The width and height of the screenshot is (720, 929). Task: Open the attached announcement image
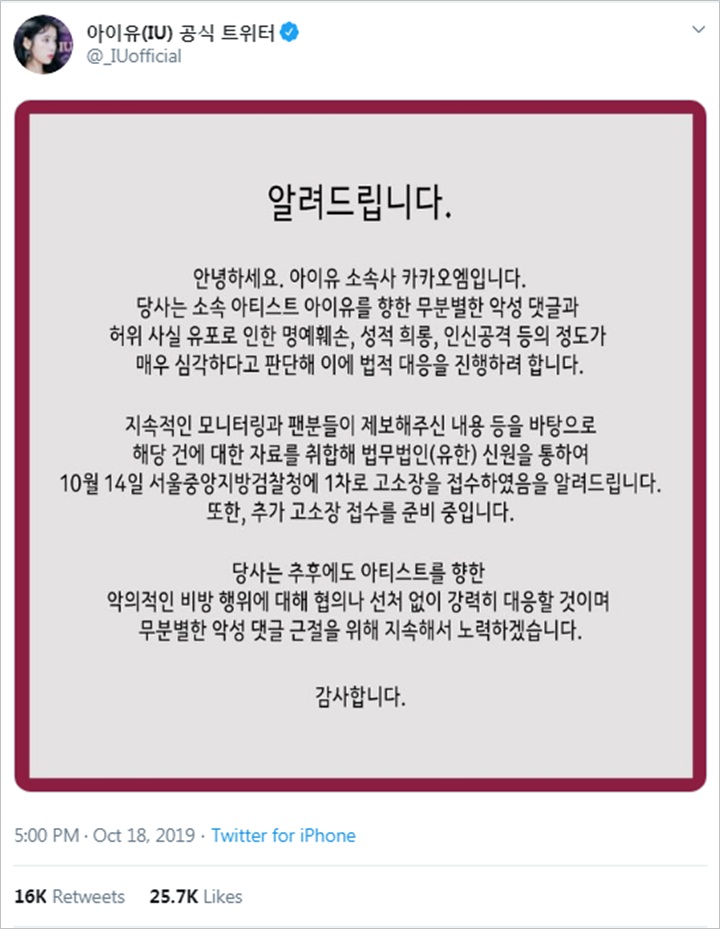point(359,445)
